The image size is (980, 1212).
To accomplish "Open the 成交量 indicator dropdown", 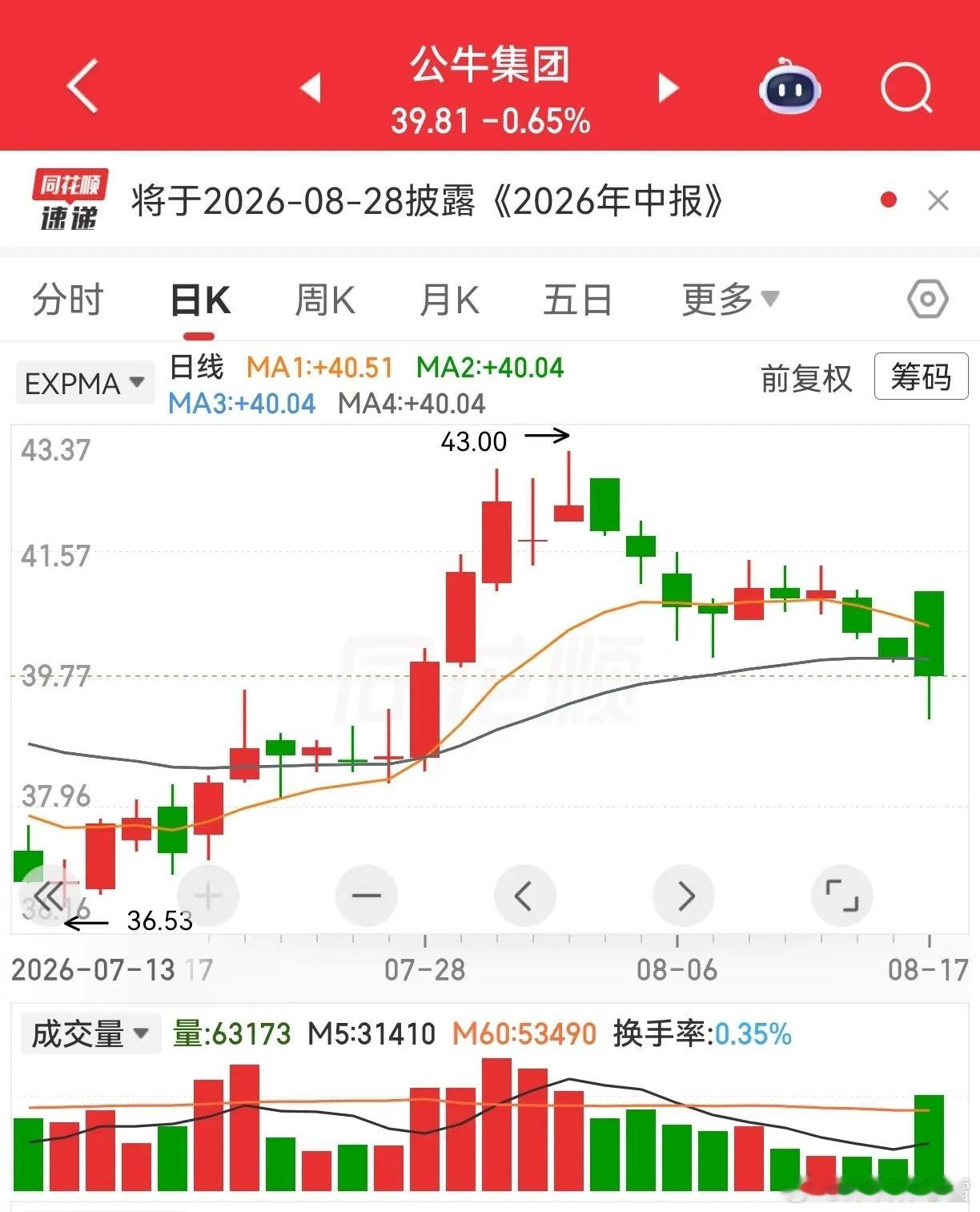I will click(x=90, y=1033).
